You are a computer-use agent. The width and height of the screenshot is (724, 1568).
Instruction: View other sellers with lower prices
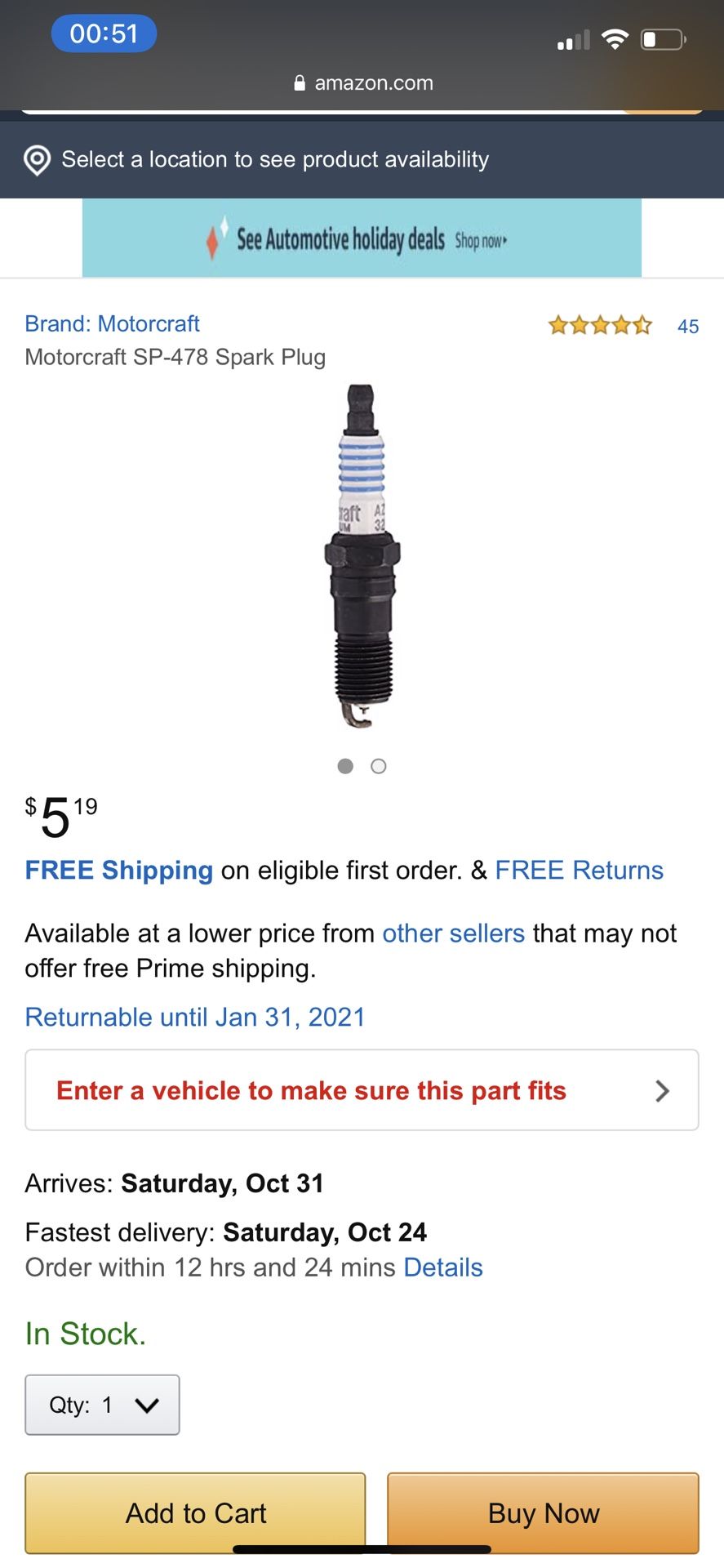pos(453,933)
